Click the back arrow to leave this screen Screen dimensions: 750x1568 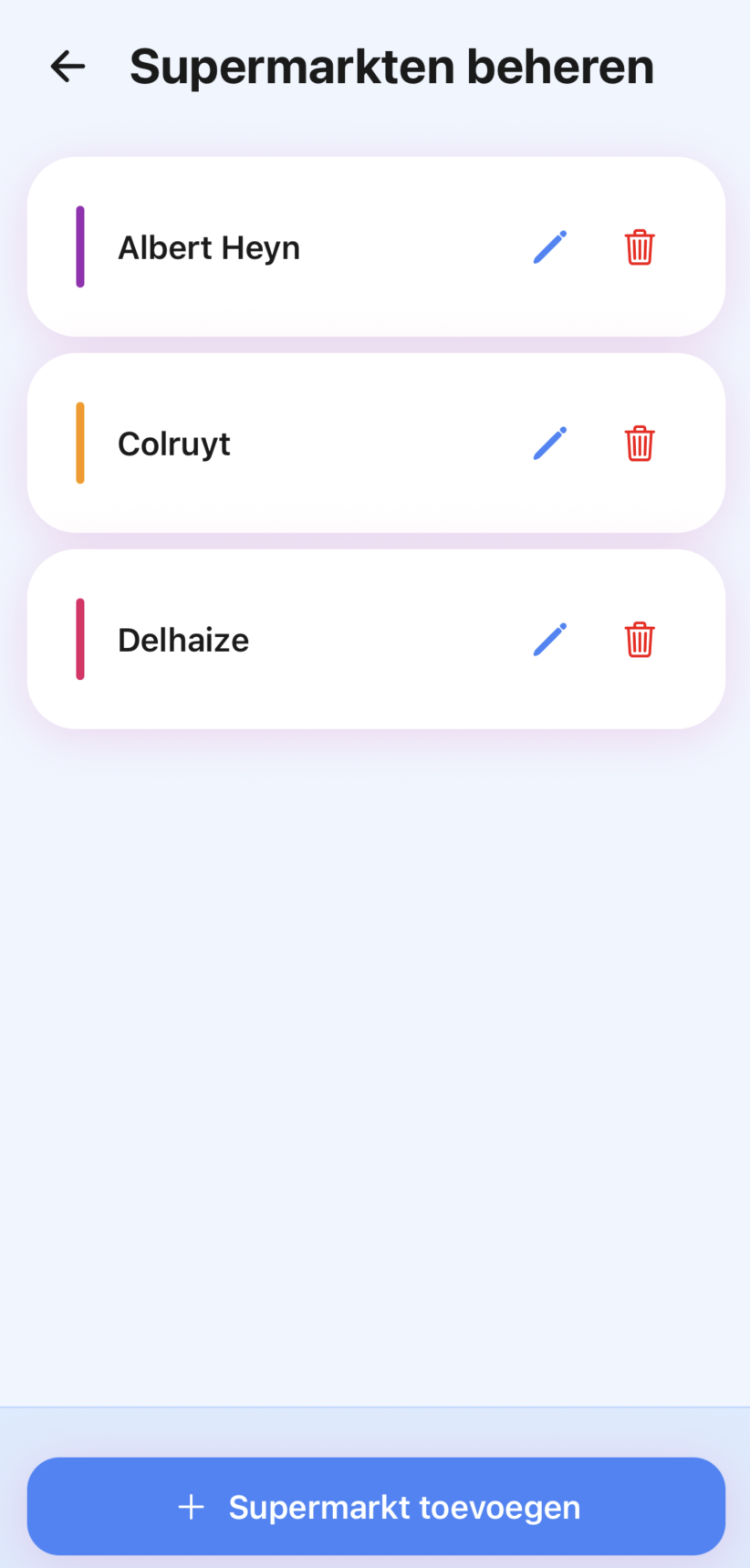click(x=67, y=66)
